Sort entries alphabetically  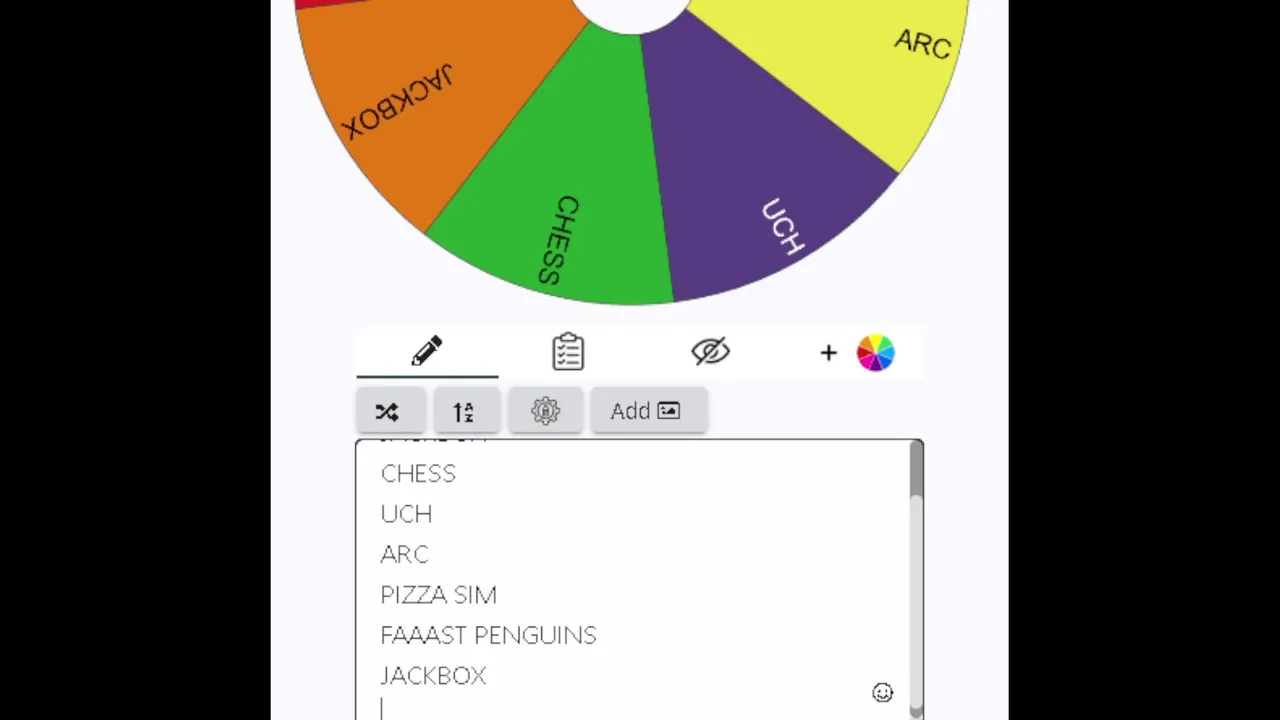coord(464,411)
